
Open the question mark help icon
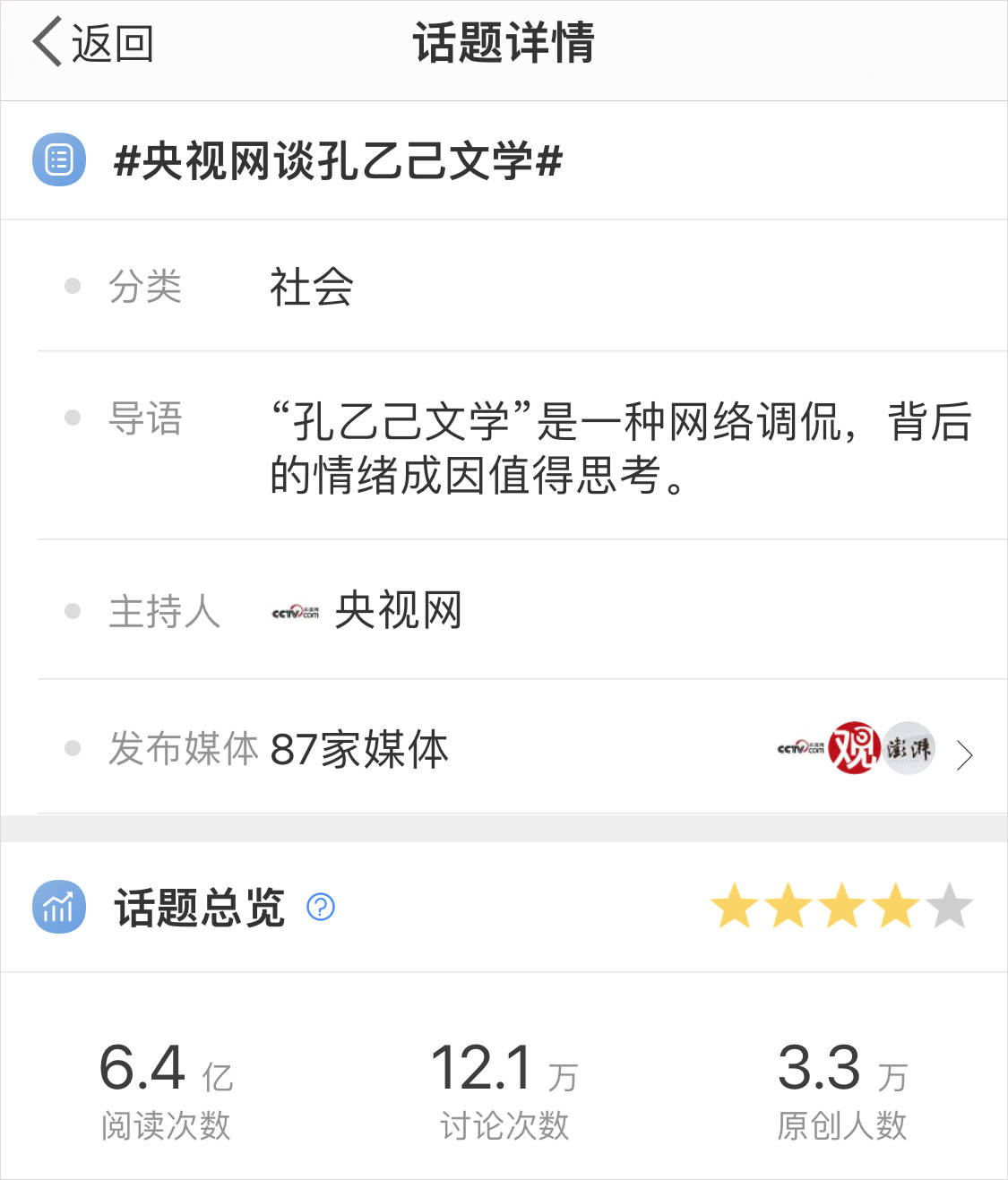320,909
